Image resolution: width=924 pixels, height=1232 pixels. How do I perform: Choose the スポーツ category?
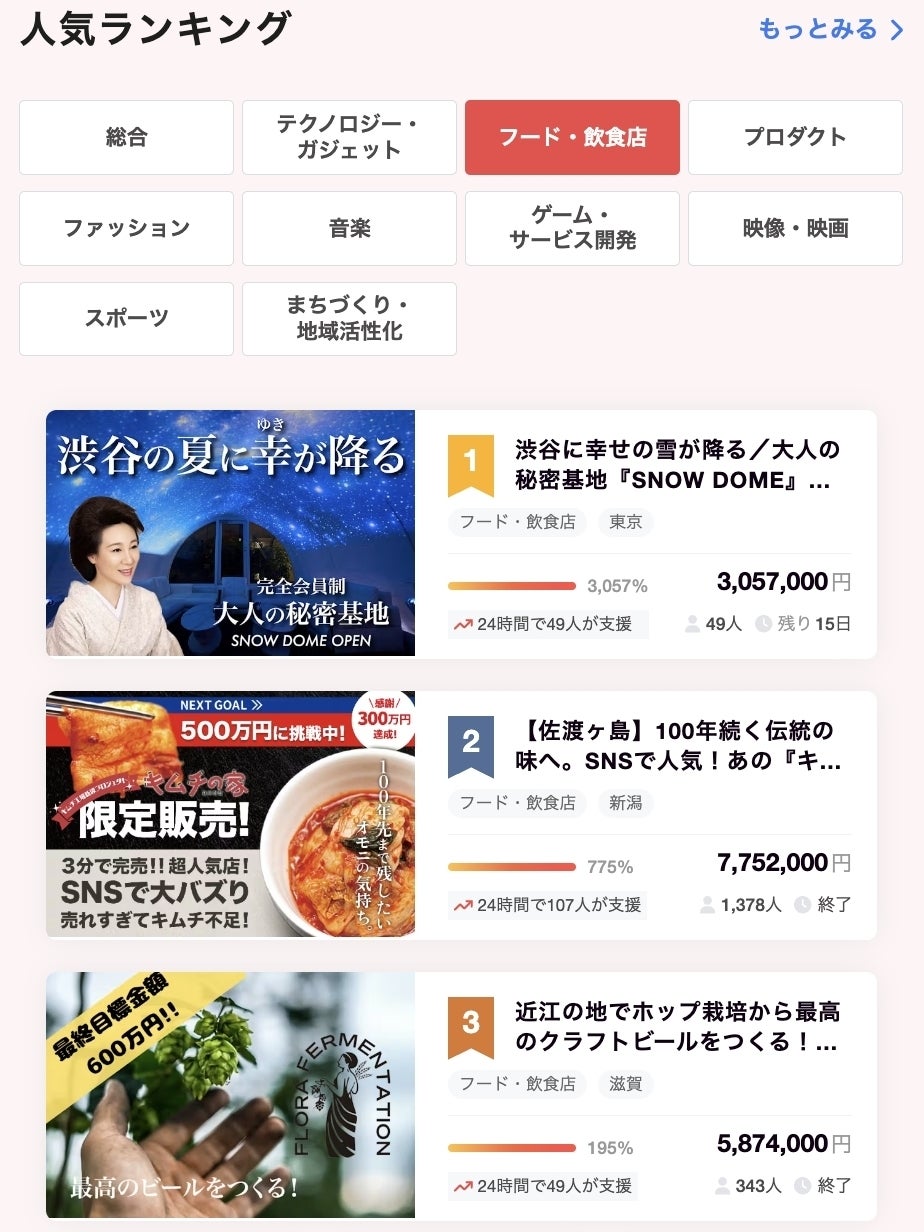(126, 319)
